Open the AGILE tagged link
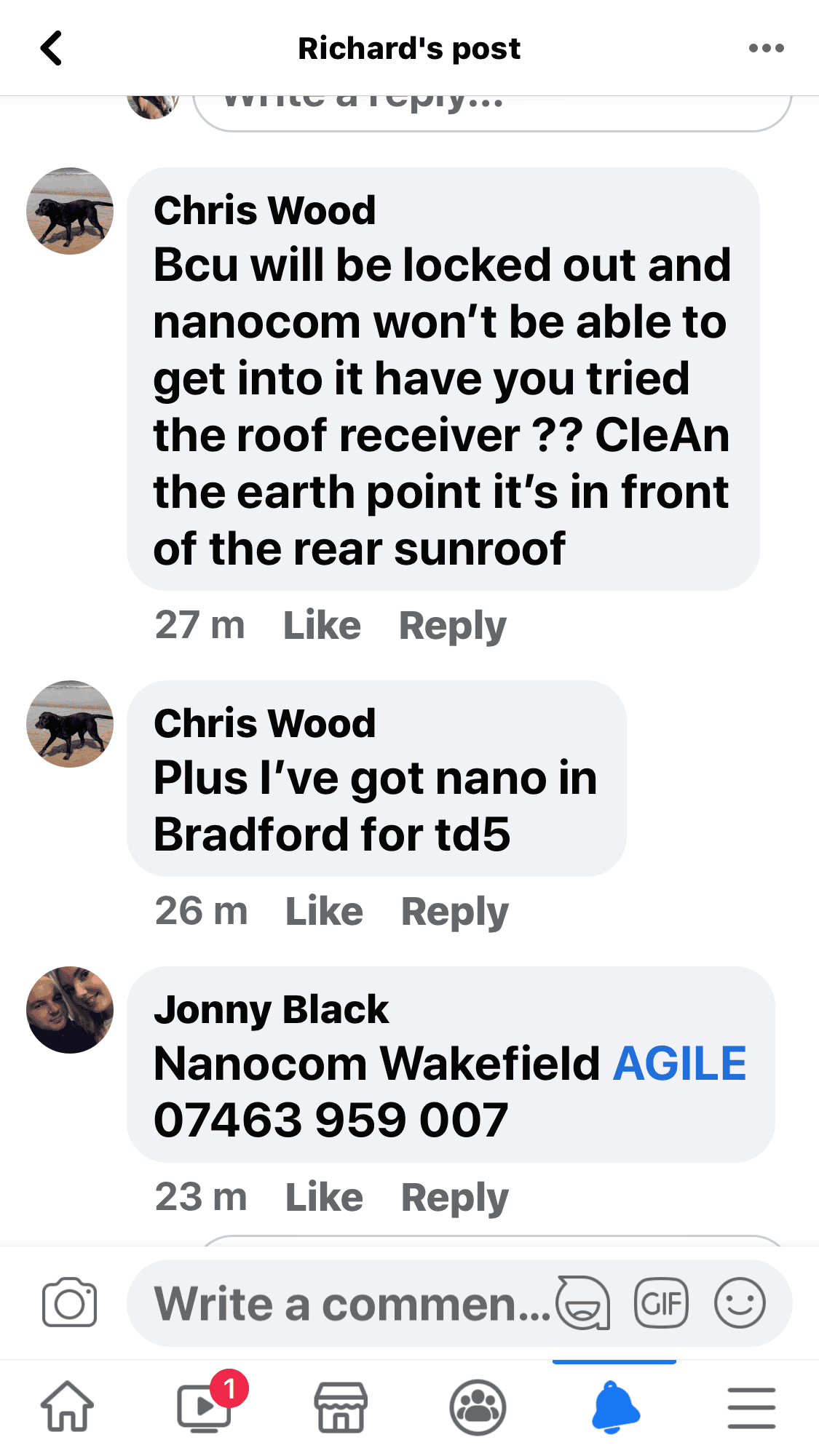This screenshot has width=819, height=1456. (680, 1063)
